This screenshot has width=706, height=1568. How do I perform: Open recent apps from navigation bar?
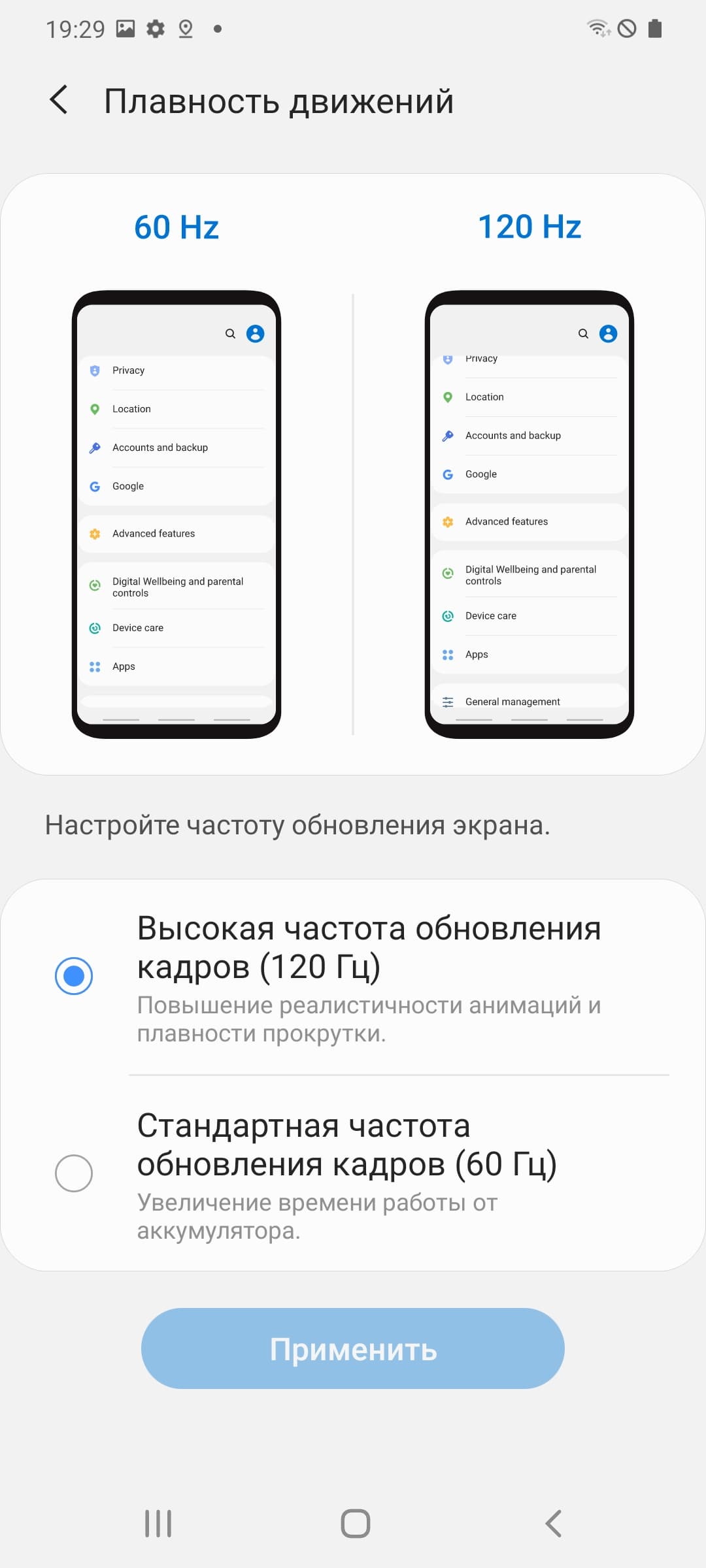coord(158,1524)
